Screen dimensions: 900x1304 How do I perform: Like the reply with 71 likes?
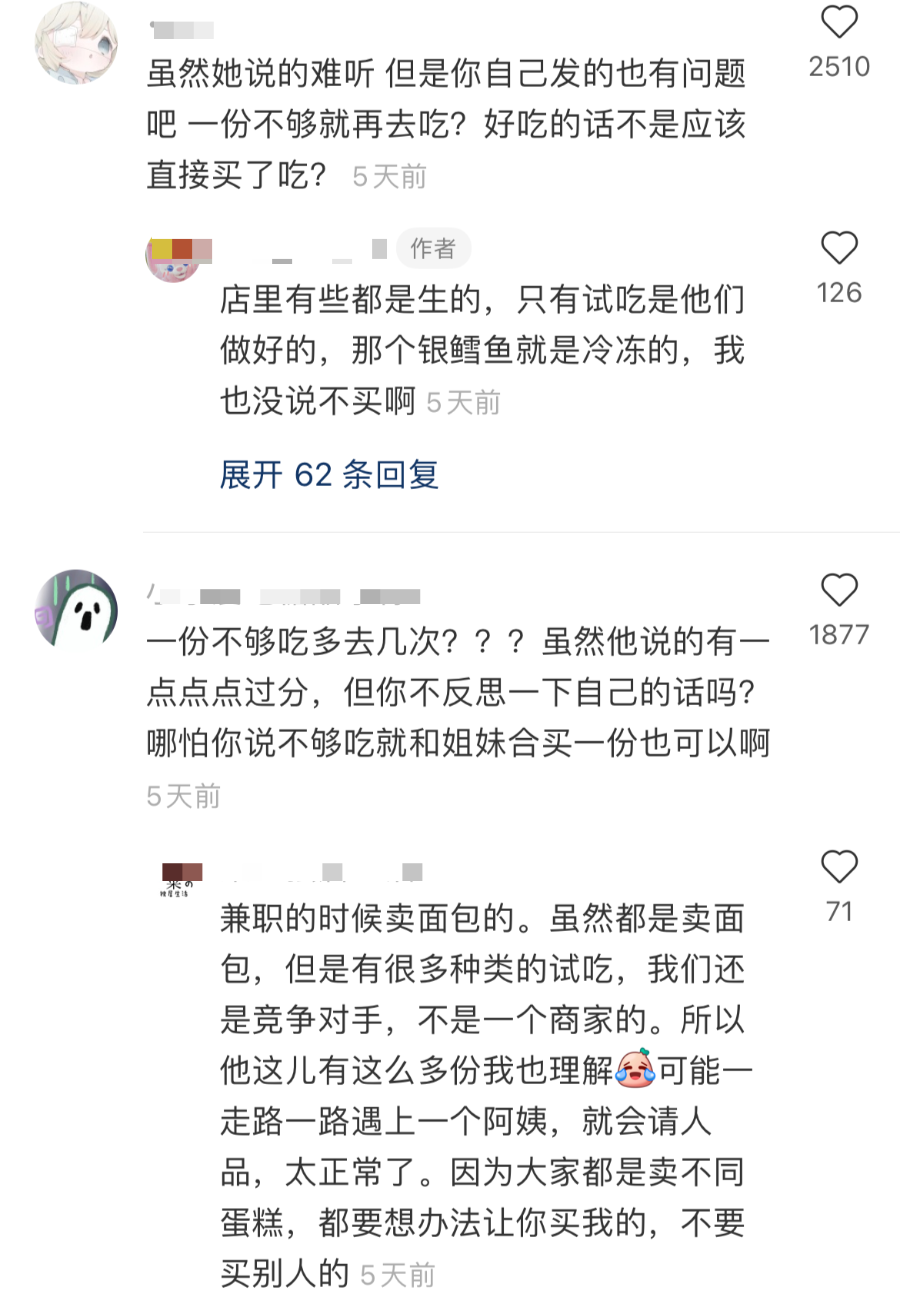click(x=839, y=866)
